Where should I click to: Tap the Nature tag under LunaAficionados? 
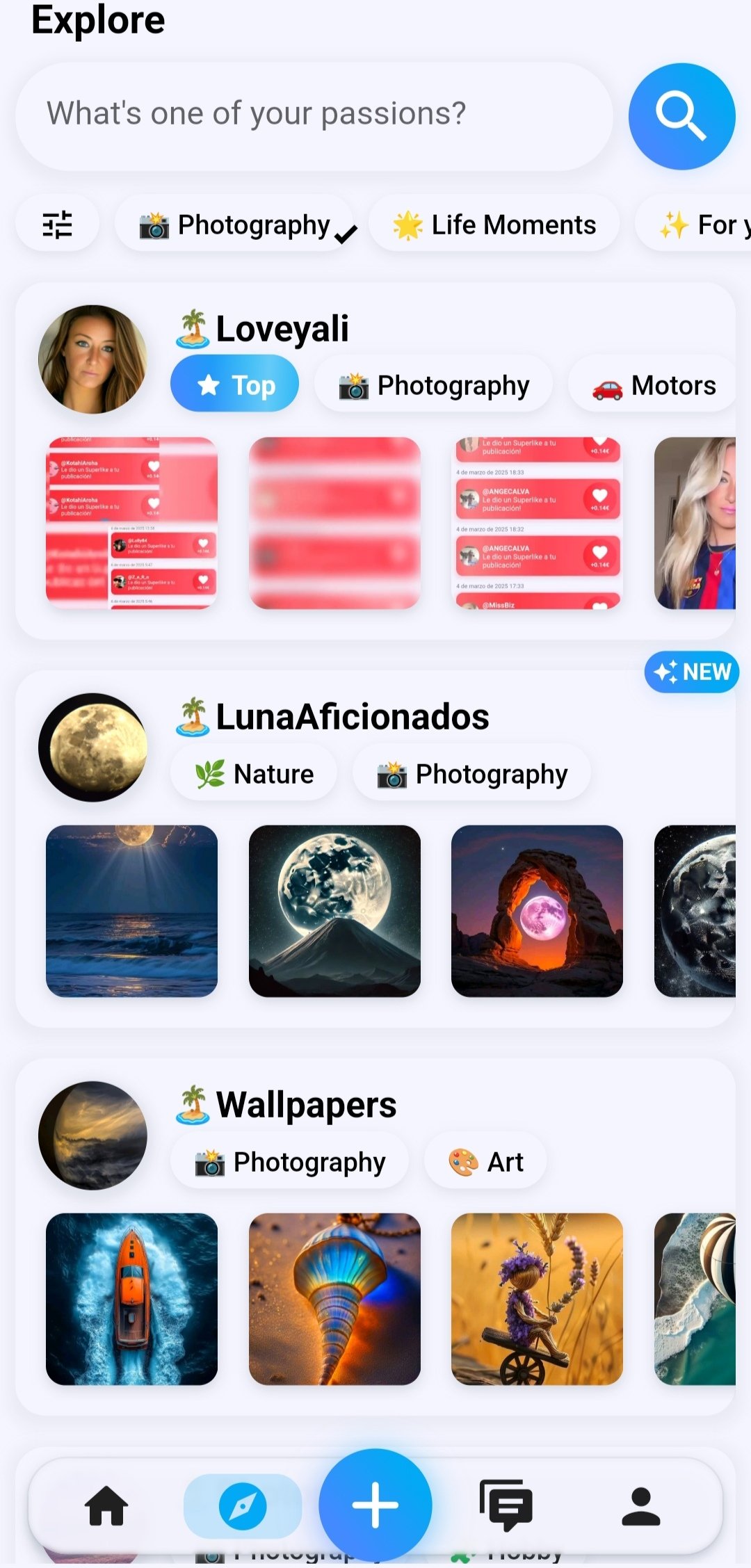coord(254,774)
